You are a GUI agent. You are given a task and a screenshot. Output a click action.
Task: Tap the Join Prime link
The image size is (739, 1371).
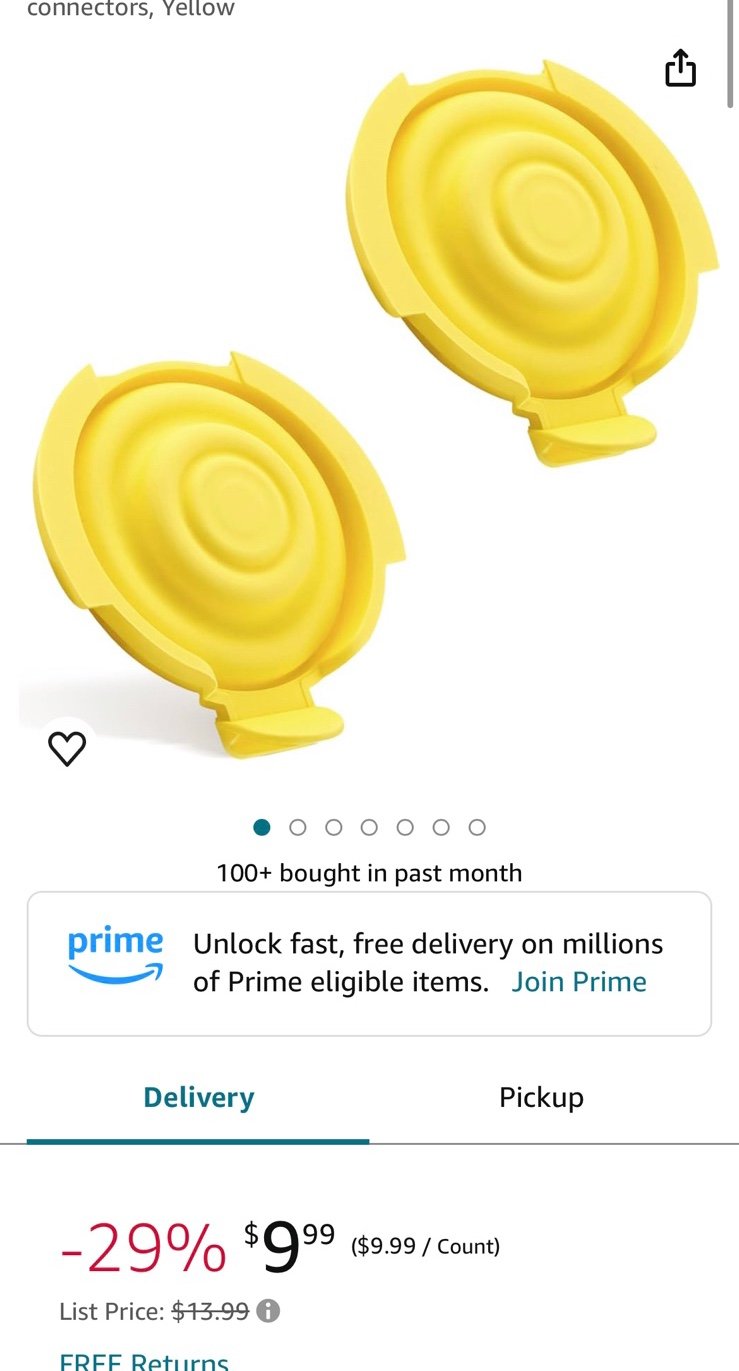tap(579, 982)
